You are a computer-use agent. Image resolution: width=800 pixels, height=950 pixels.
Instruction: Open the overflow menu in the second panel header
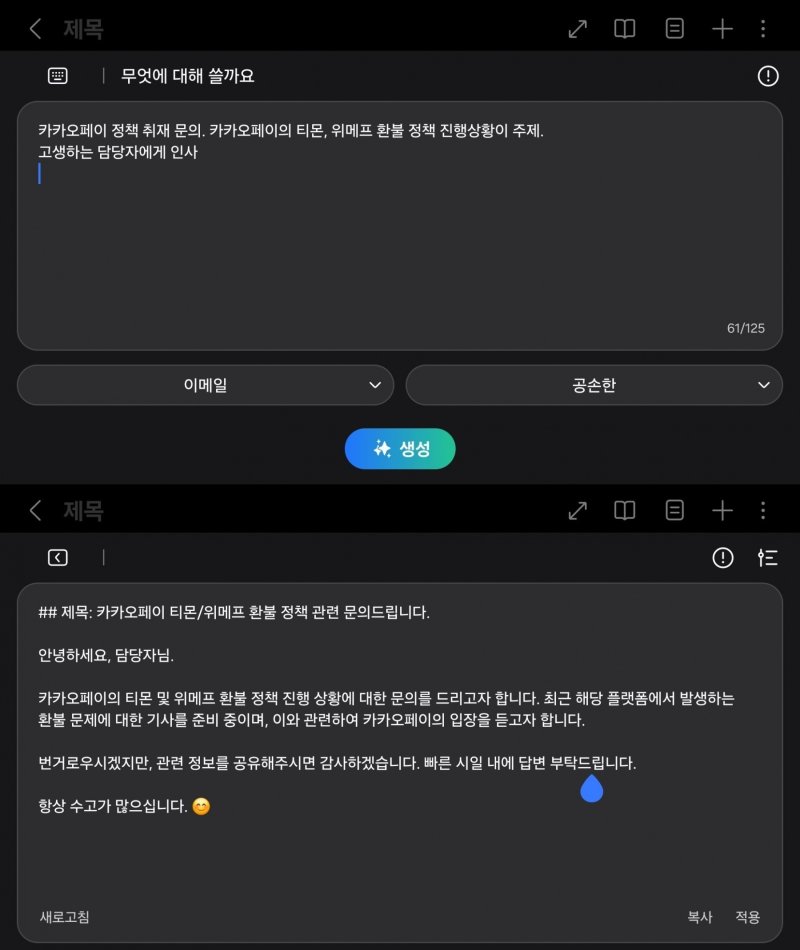click(x=765, y=510)
